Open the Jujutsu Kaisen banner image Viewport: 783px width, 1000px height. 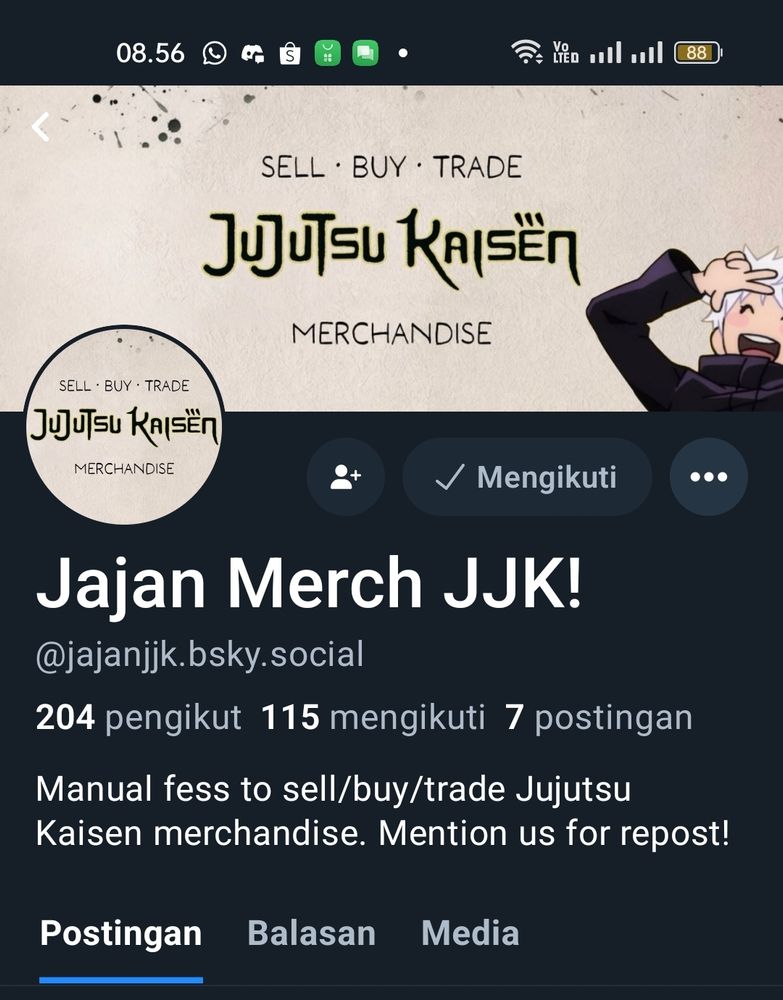(400, 240)
